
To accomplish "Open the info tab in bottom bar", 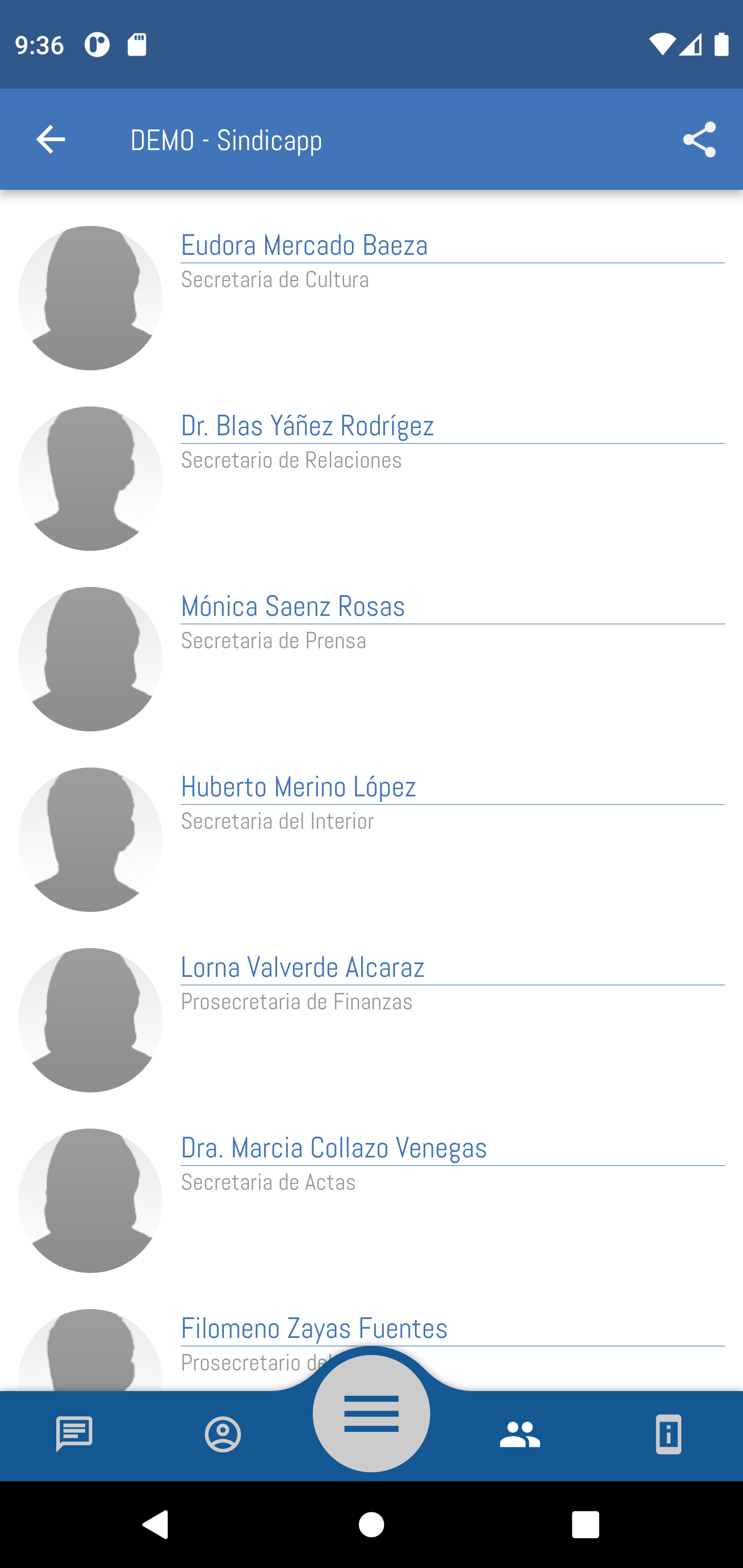I will pos(668,1434).
